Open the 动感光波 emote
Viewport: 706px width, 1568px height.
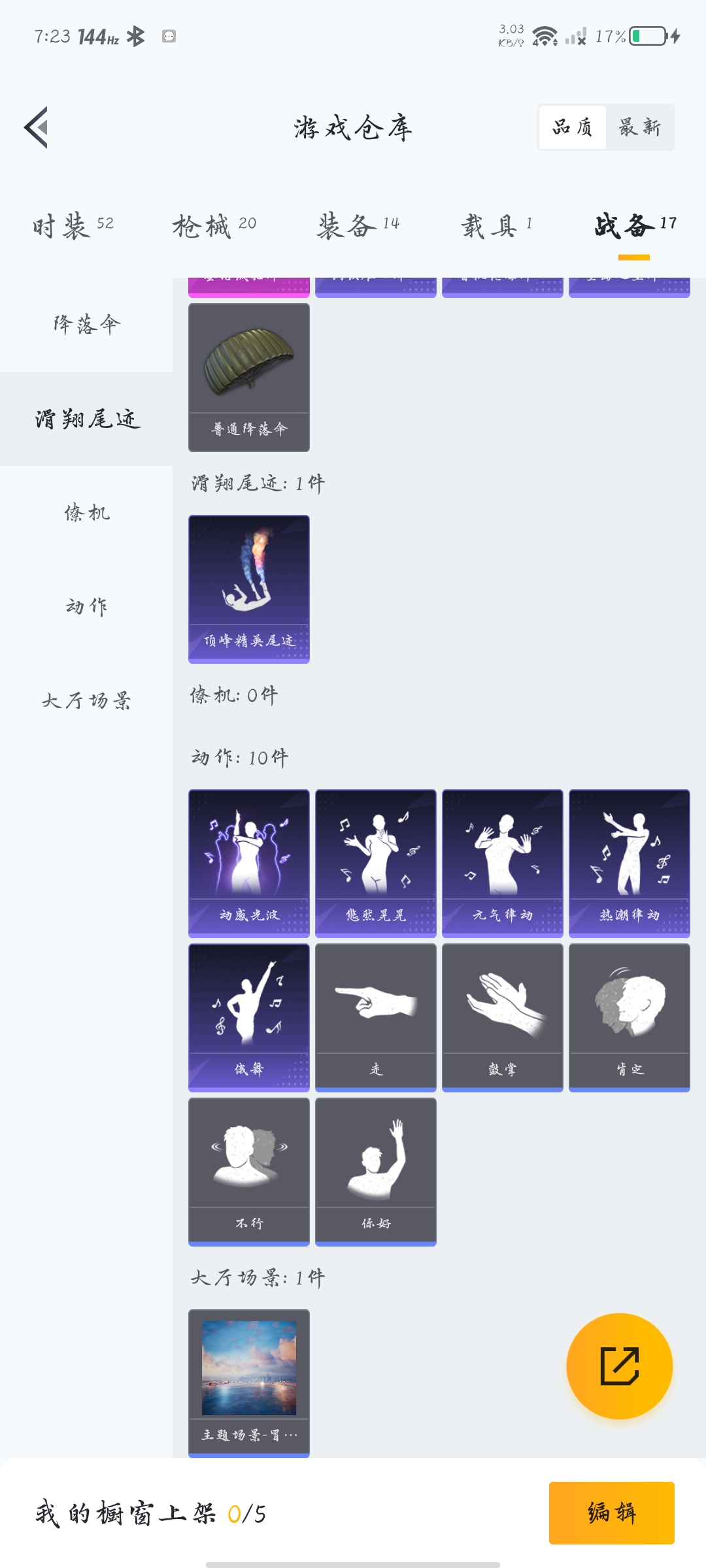point(249,863)
